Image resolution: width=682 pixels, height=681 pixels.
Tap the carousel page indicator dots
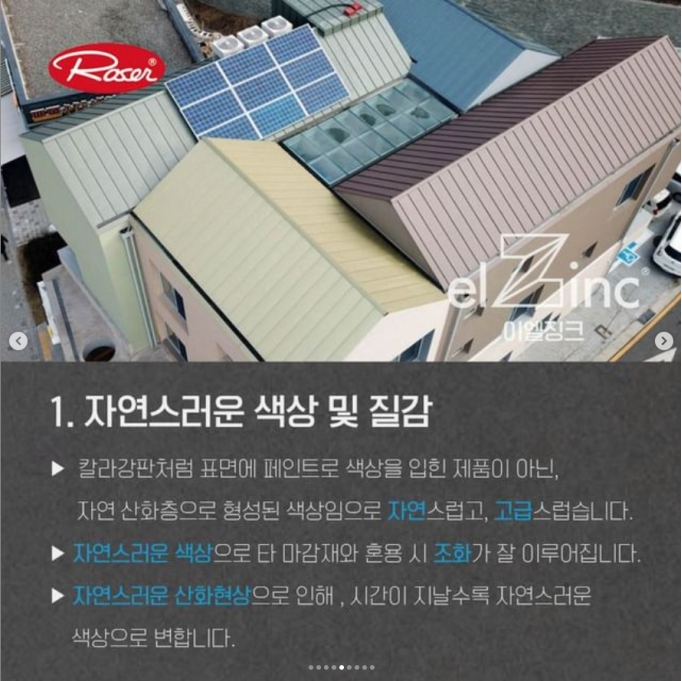pos(341,667)
